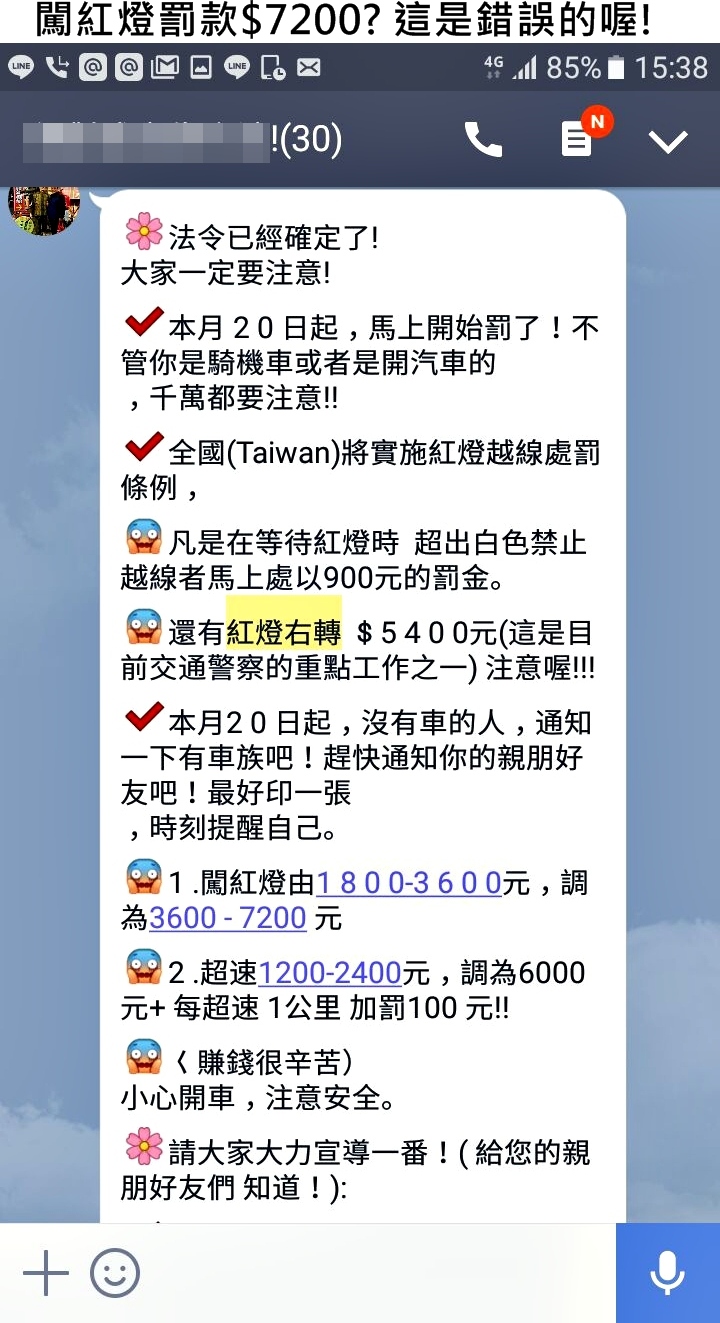720x1323 pixels.
Task: Record a voice message with microphone
Action: tap(667, 1273)
